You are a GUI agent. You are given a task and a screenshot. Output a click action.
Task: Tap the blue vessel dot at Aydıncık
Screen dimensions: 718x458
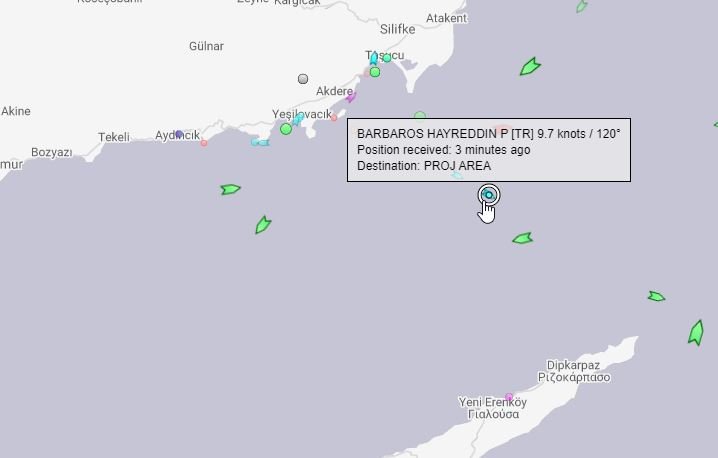click(x=179, y=134)
